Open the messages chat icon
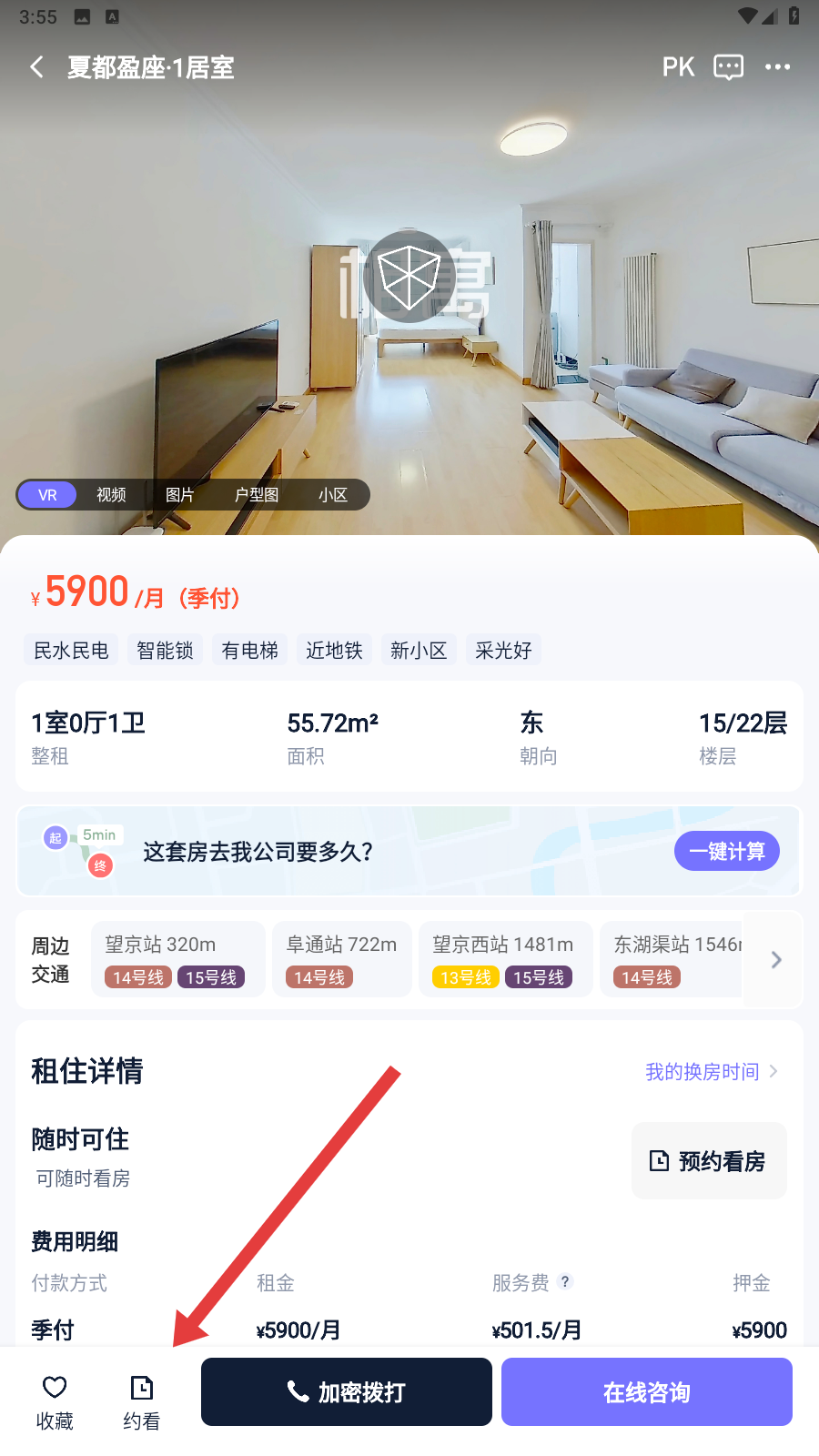The image size is (819, 1456). tap(728, 67)
